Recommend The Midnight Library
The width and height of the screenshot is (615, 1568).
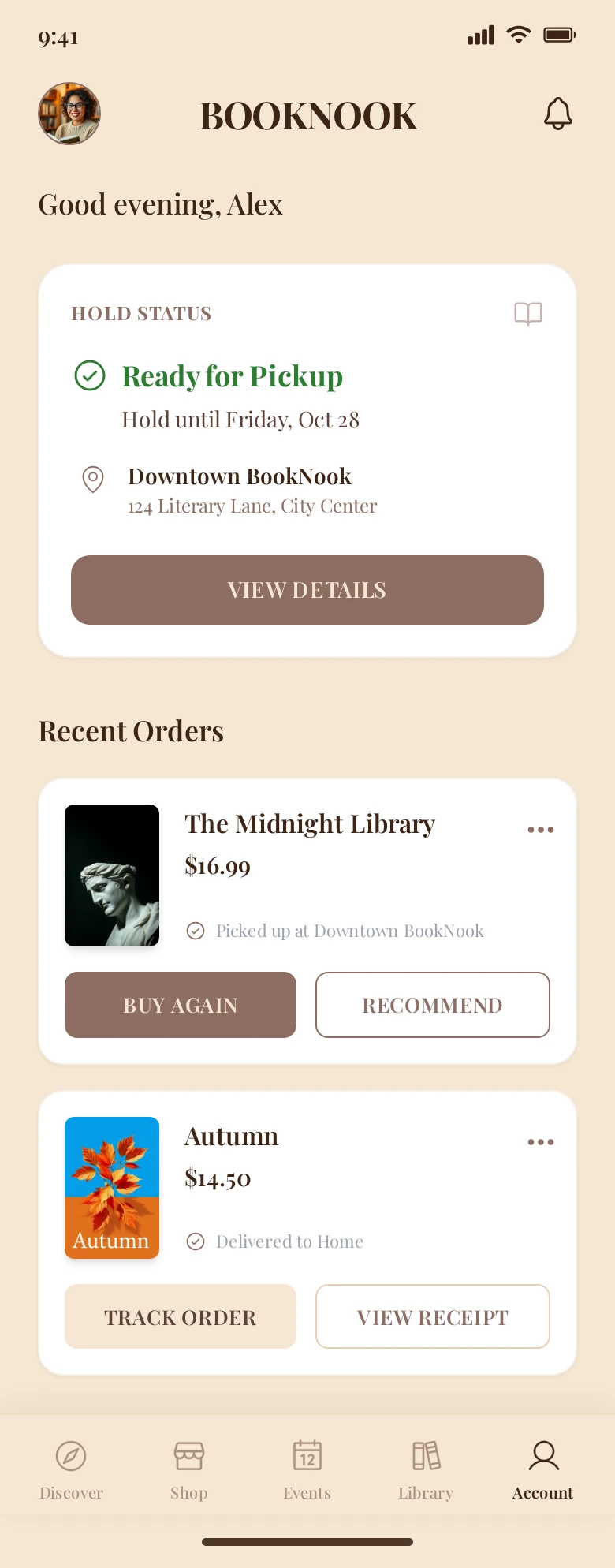coord(432,1005)
